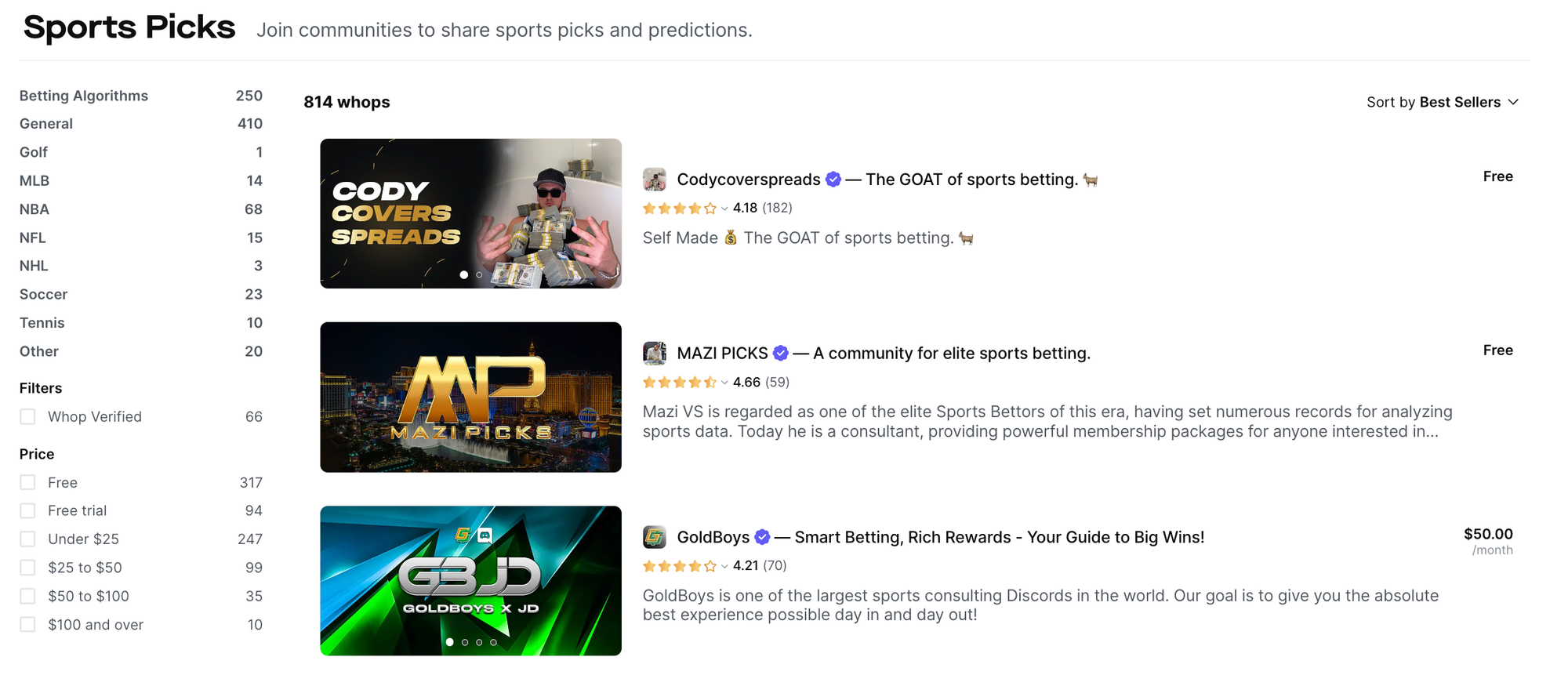Check the Whop Verified filter

28,417
